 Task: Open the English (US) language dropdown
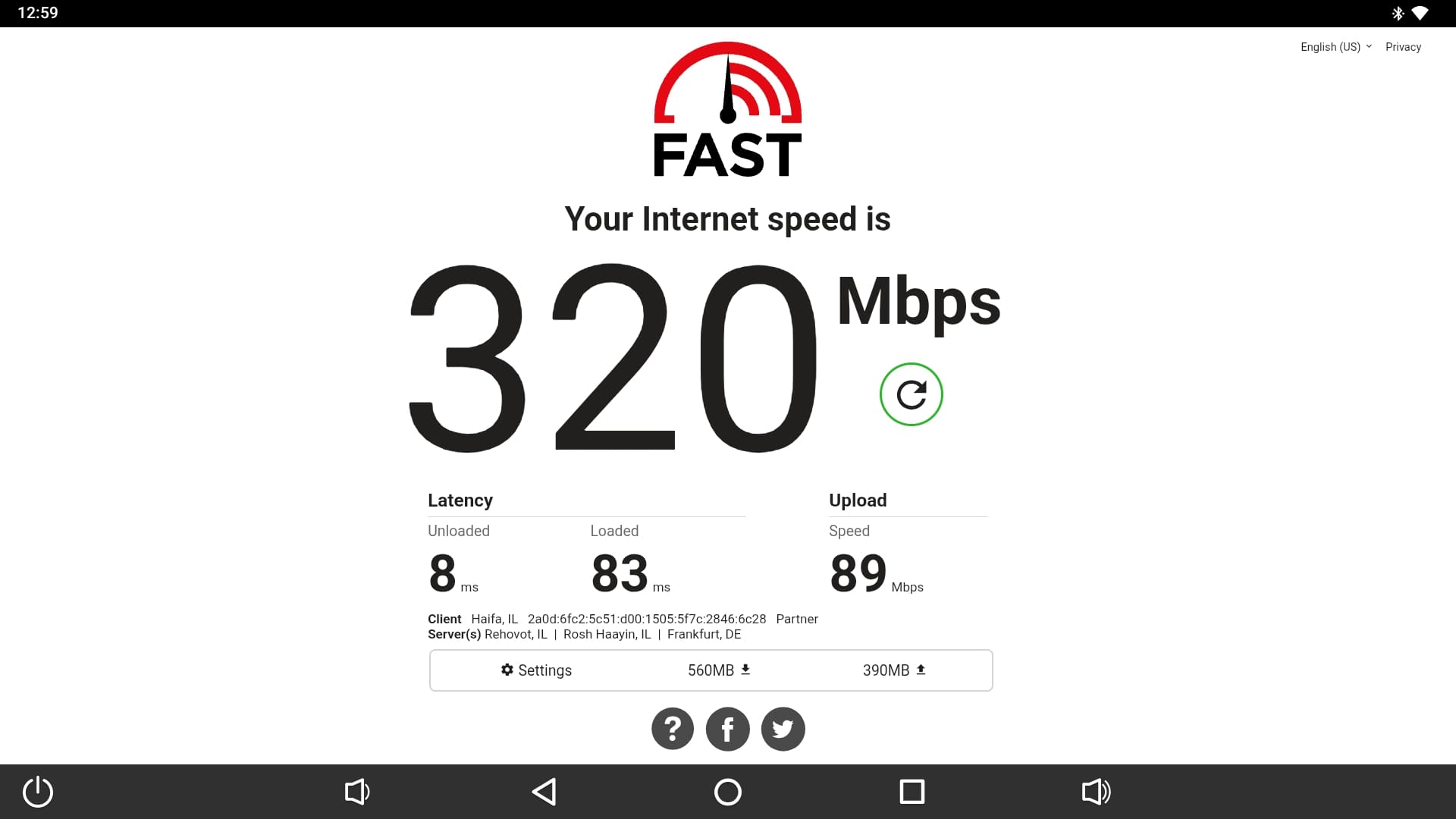point(1335,47)
